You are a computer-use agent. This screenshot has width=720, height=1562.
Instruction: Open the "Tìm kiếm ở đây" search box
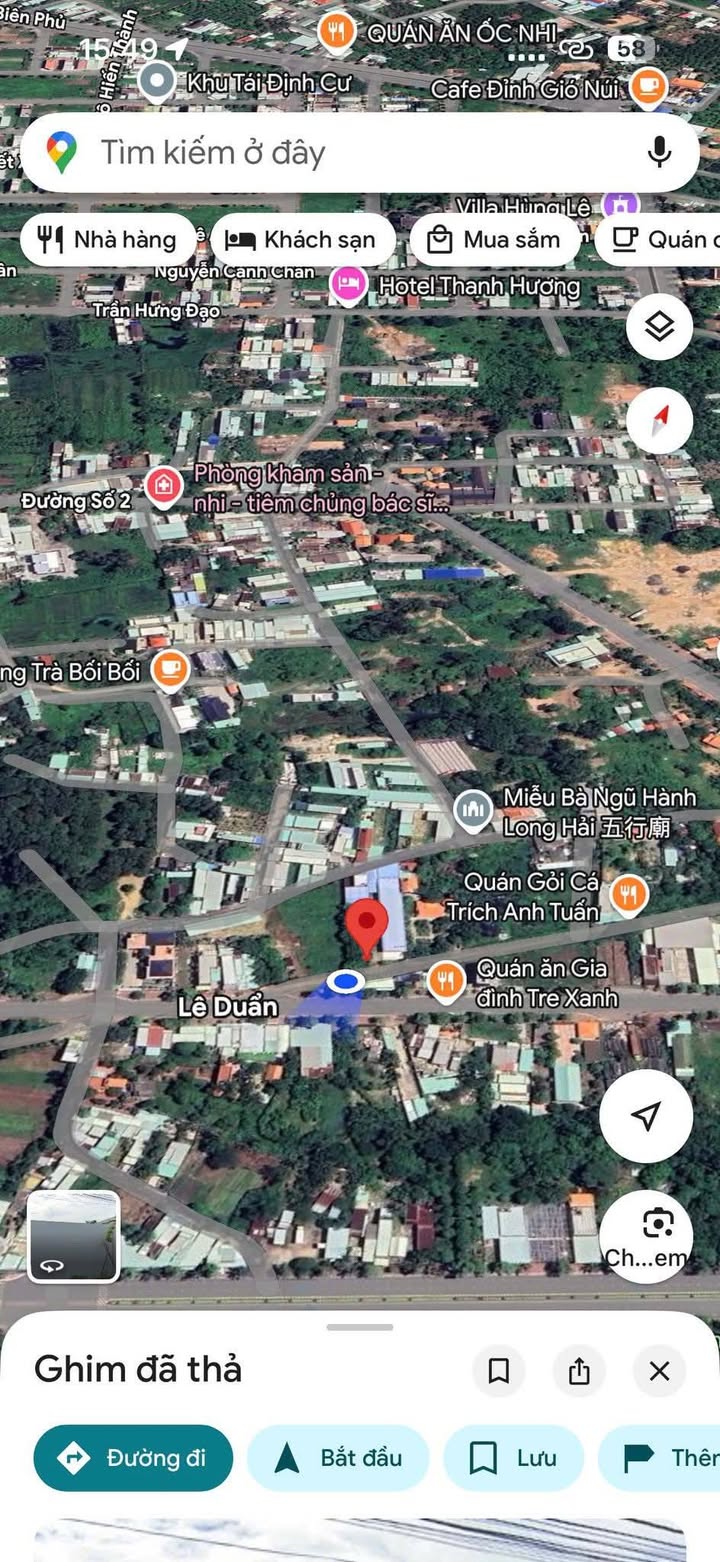[330, 153]
